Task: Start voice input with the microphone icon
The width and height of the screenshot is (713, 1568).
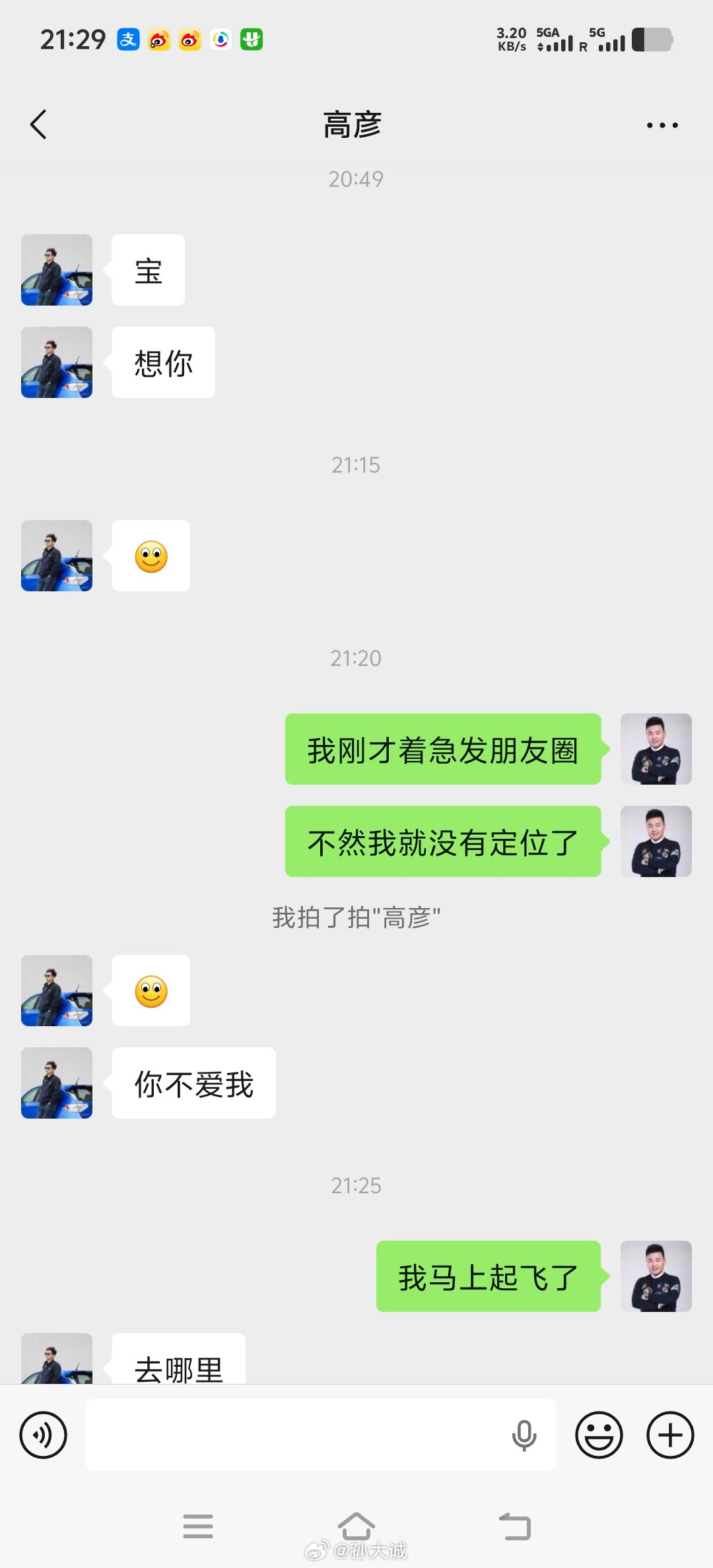Action: [524, 1435]
